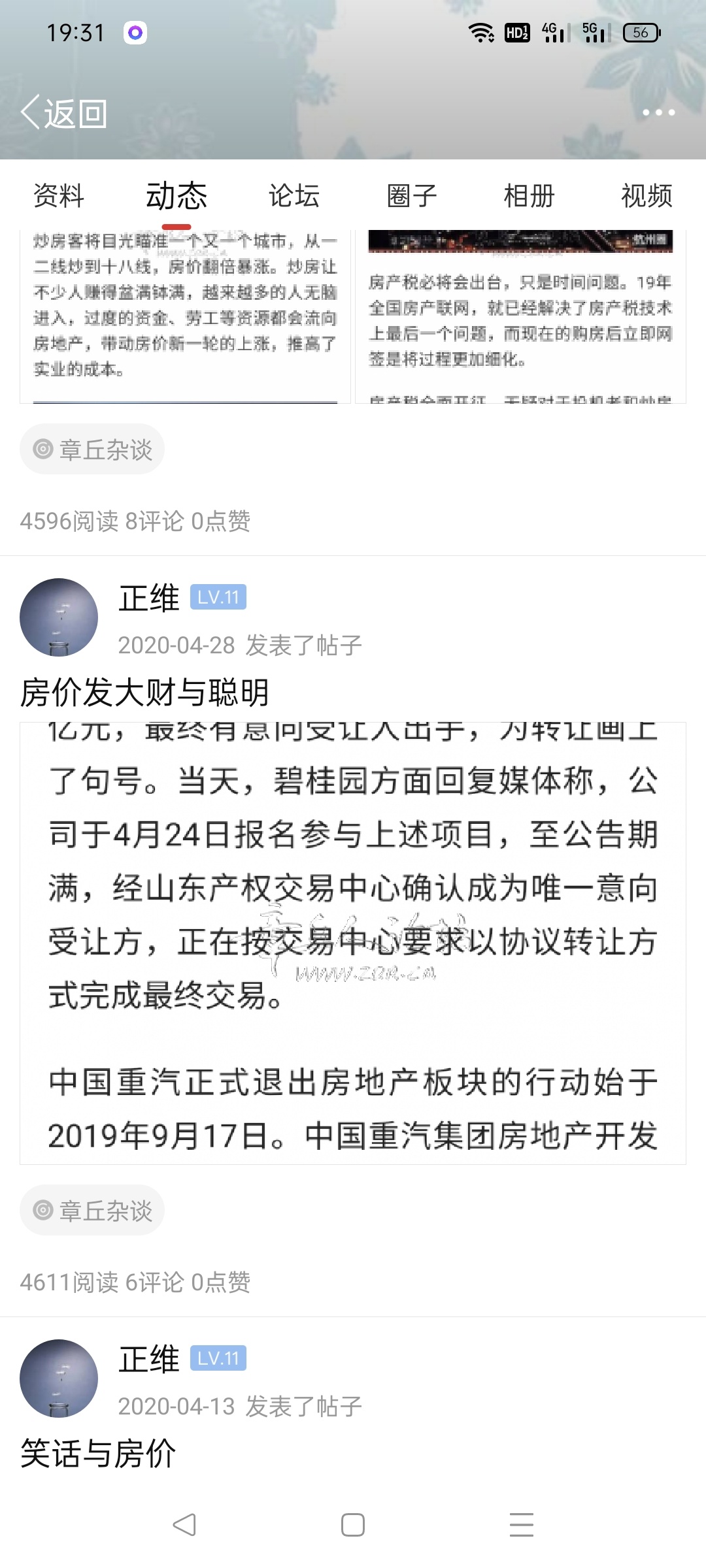This screenshot has height=1568, width=706.
Task: Open the post 笑话与房价
Action: click(98, 1454)
